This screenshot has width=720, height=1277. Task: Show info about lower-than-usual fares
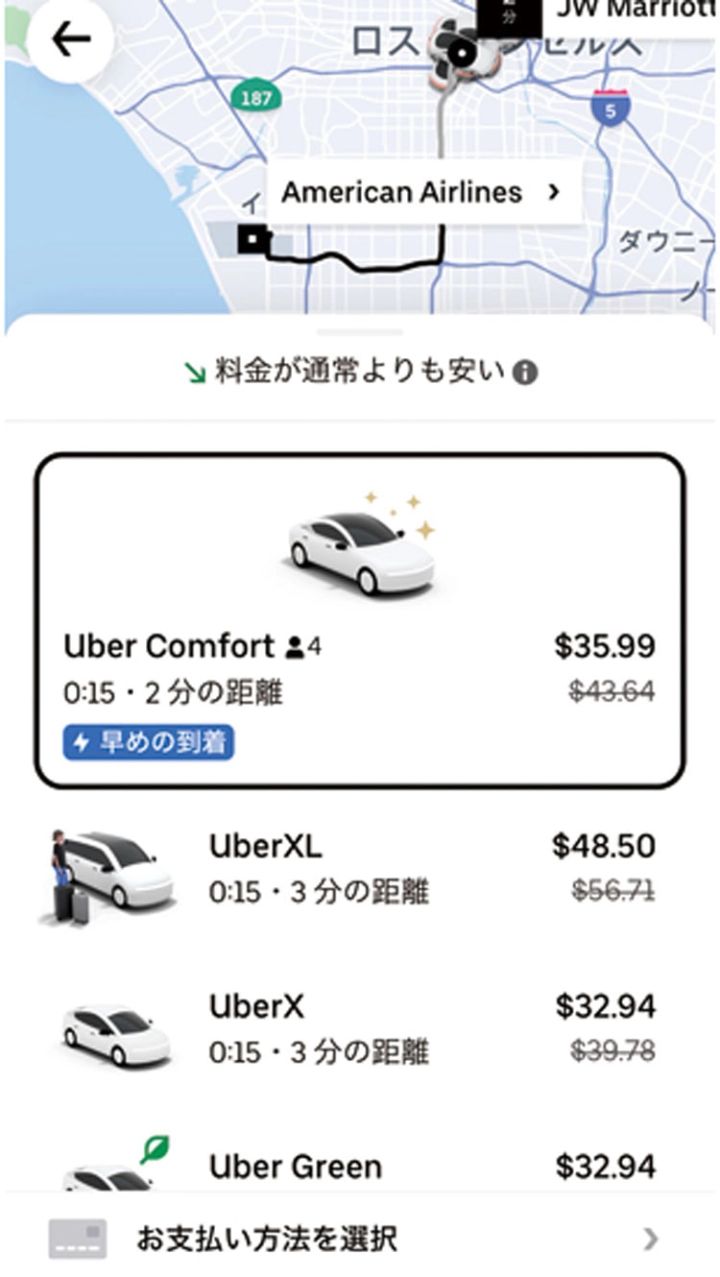[x=525, y=374]
